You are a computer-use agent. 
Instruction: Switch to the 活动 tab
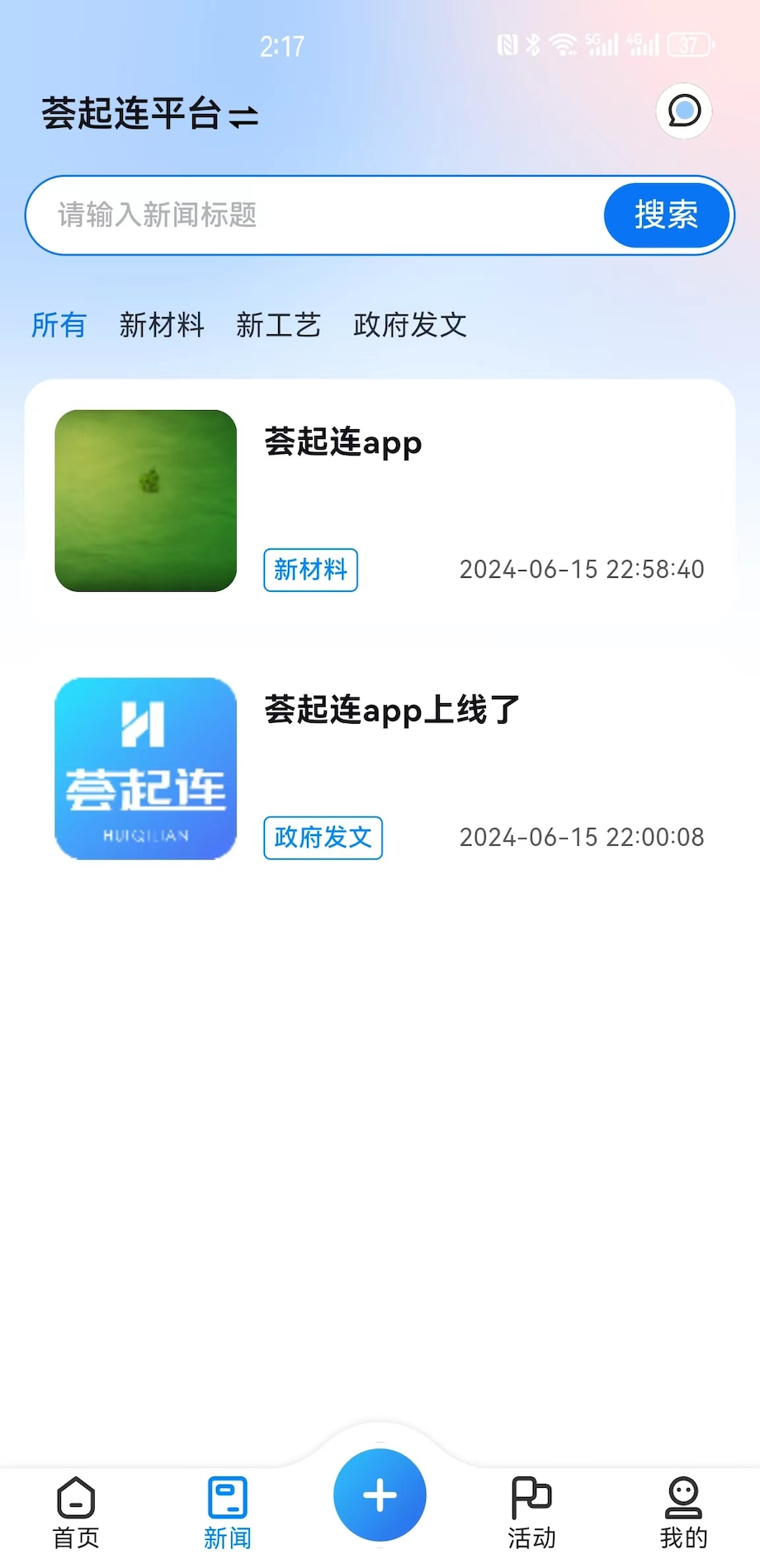click(531, 1513)
